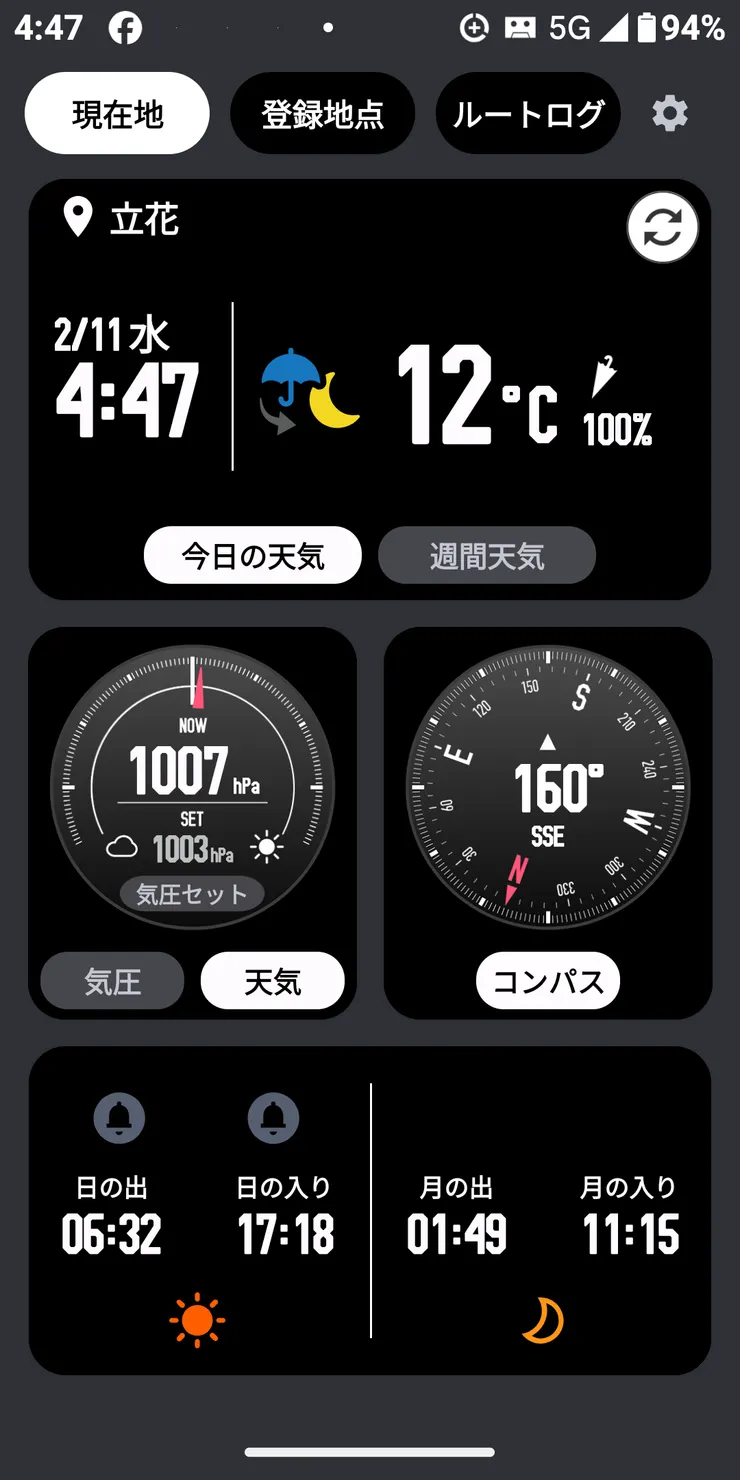
Task: Tap the コンパス button
Action: tap(548, 981)
